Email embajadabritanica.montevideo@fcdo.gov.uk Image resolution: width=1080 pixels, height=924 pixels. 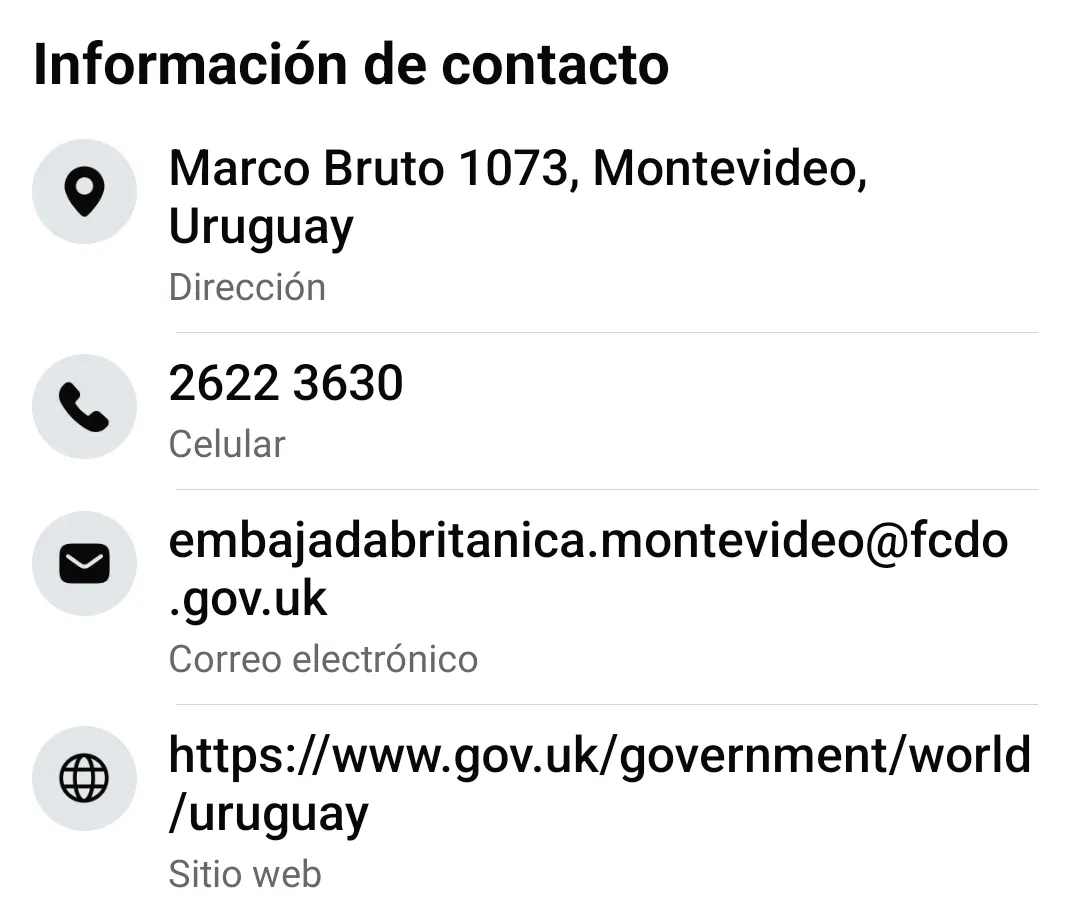pyautogui.click(x=588, y=569)
